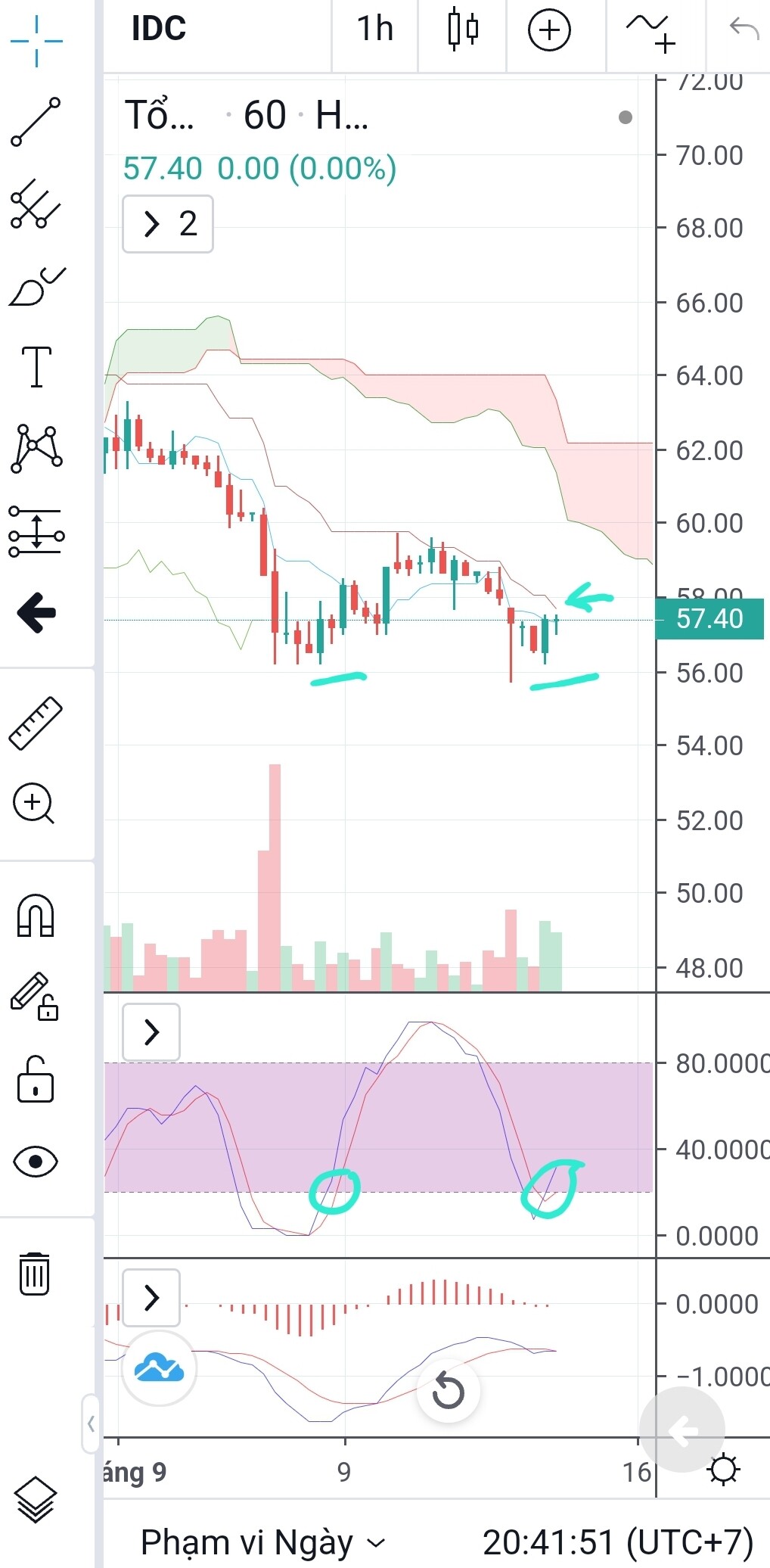770x1568 pixels.
Task: Pick the brush drawing tool
Action: point(36,287)
